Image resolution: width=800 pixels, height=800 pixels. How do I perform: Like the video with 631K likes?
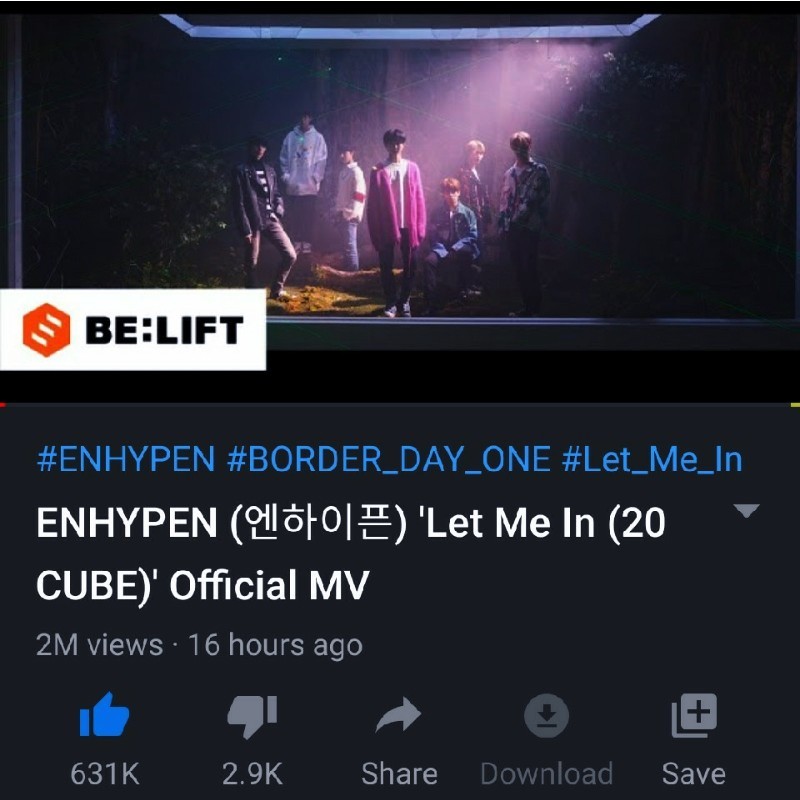104,718
